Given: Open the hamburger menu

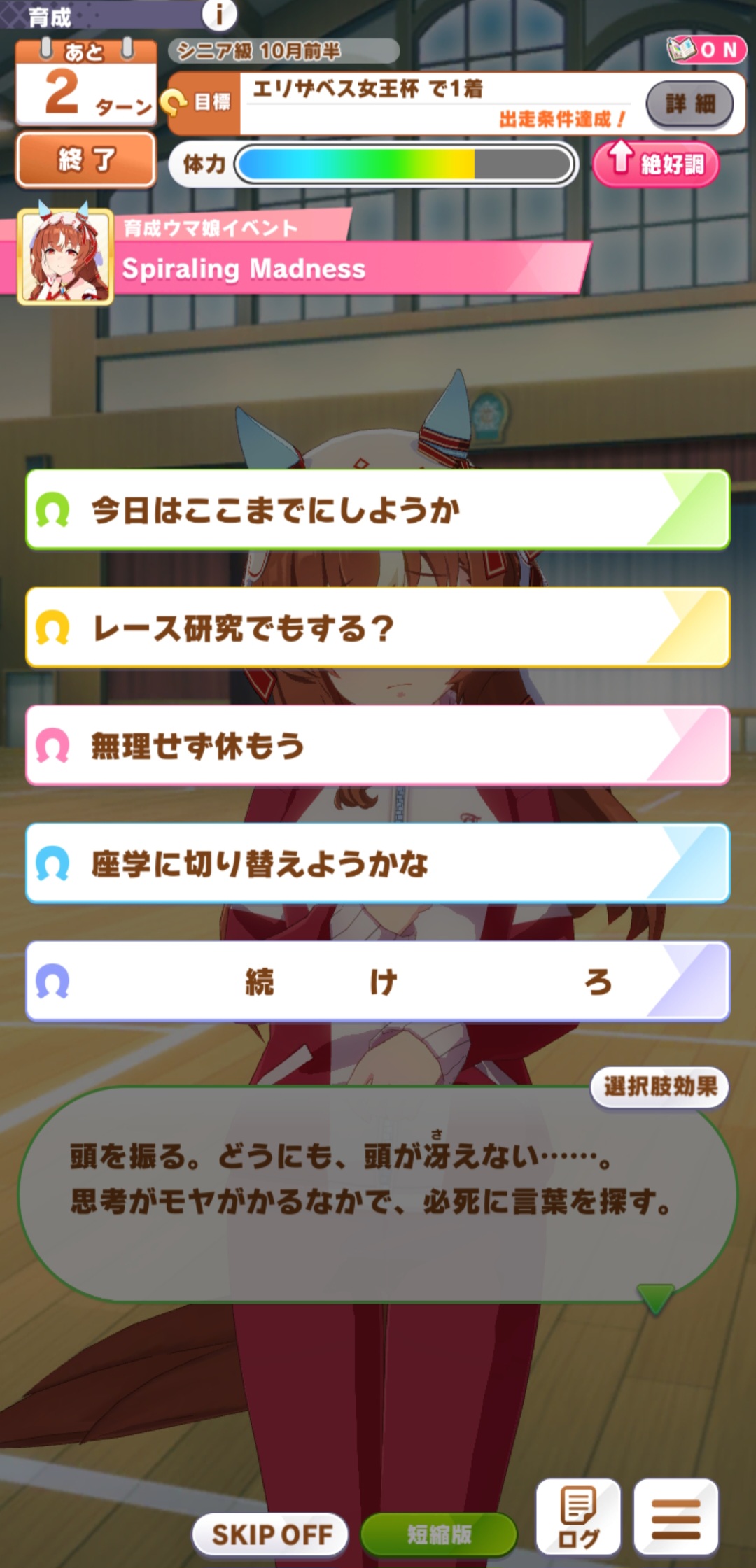Looking at the screenshot, I should [675, 1516].
